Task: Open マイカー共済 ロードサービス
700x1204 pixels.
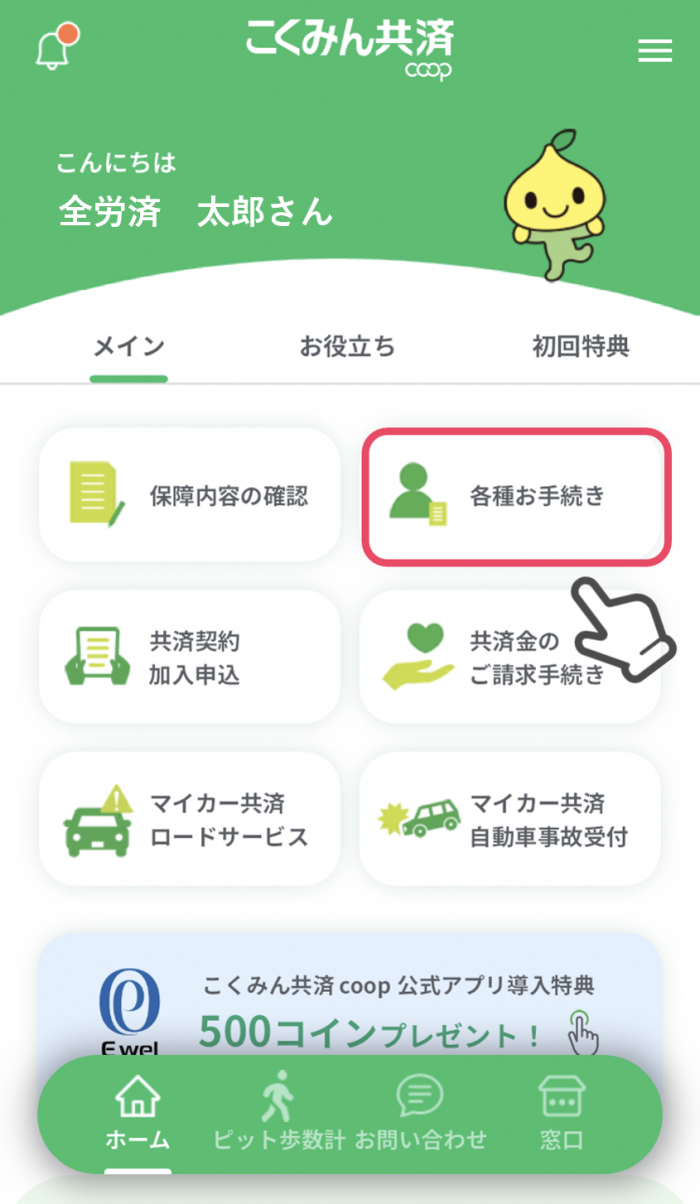Action: (x=190, y=819)
